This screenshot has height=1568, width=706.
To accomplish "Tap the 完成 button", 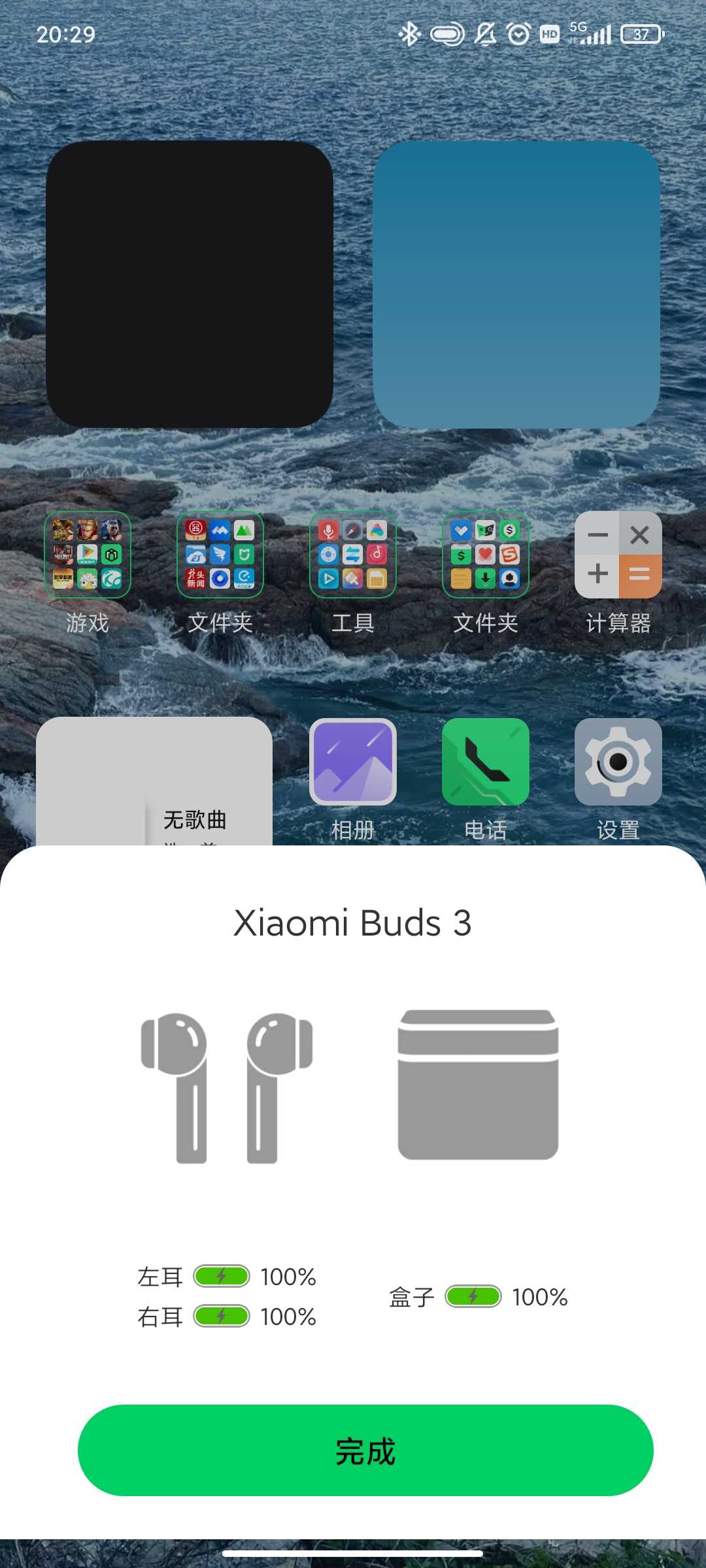I will pyautogui.click(x=365, y=1450).
